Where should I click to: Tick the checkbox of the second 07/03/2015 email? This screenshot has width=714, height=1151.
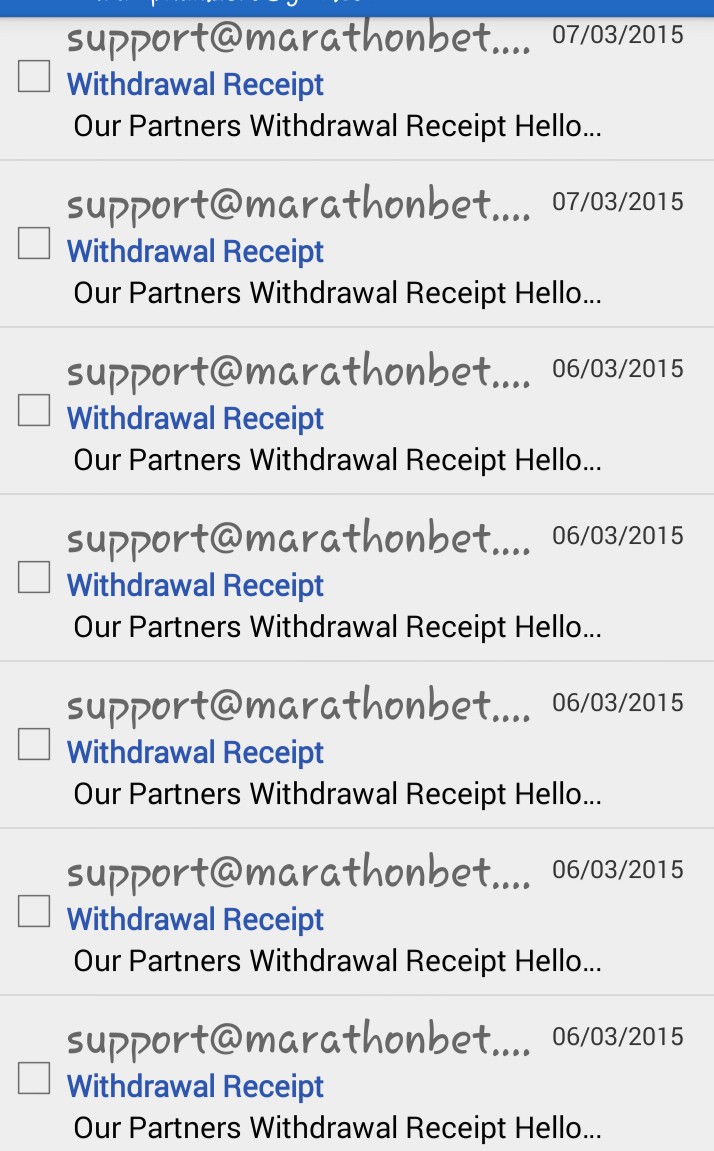[x=34, y=243]
